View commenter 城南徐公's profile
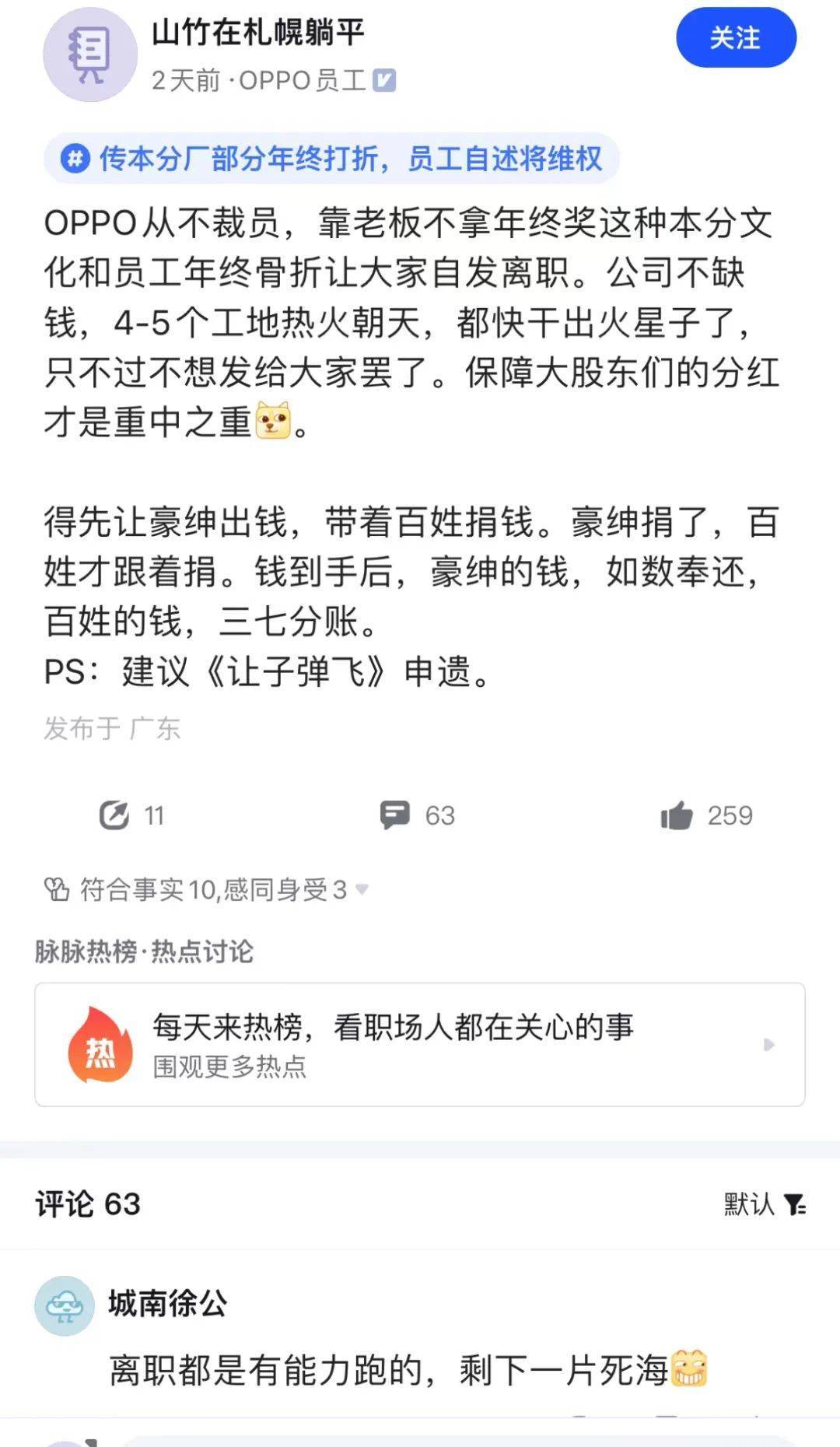This screenshot has height=1447, width=840. [65, 1305]
